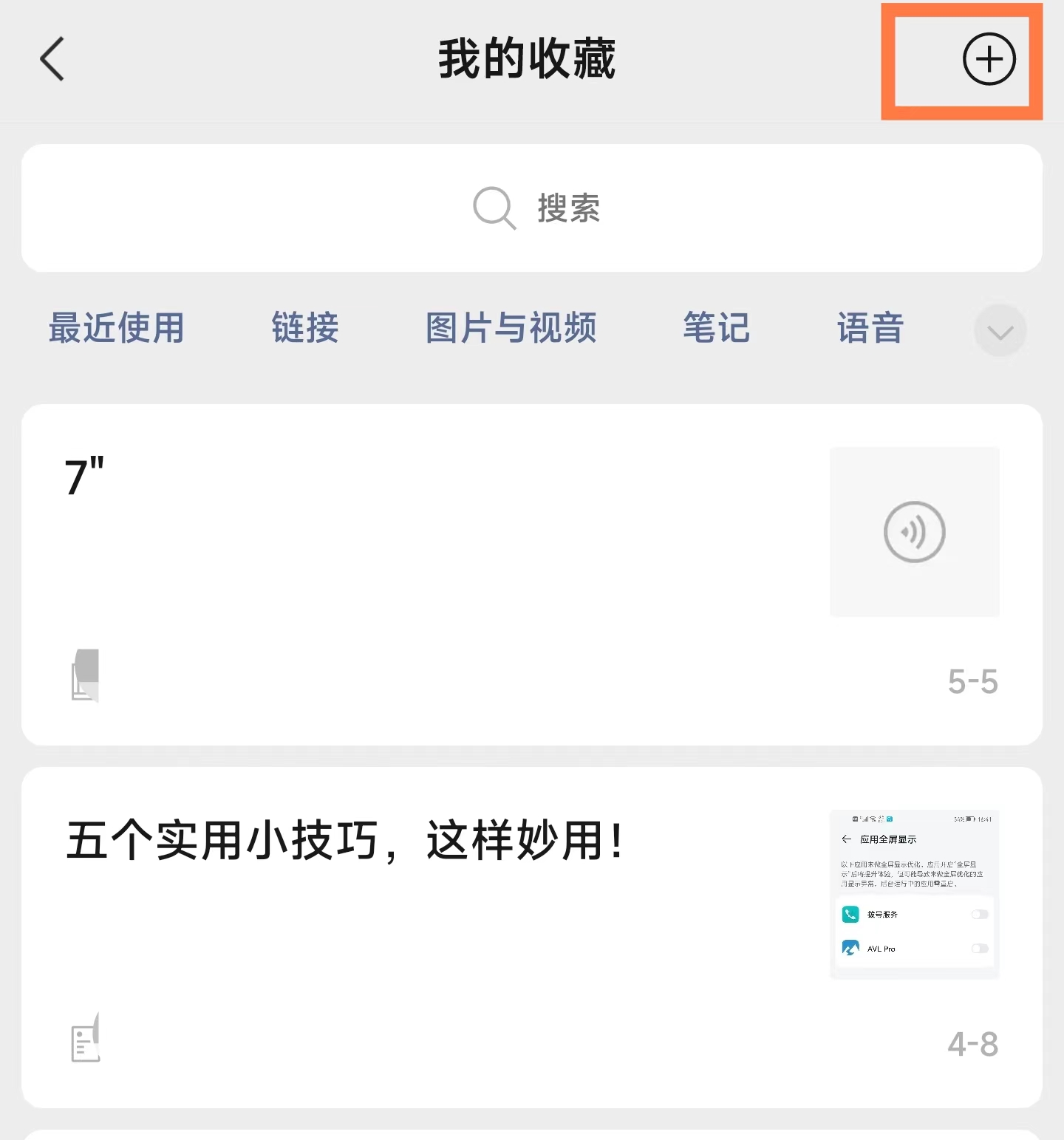
Task: Tap the note icon on the 7" voice card
Action: click(85, 675)
